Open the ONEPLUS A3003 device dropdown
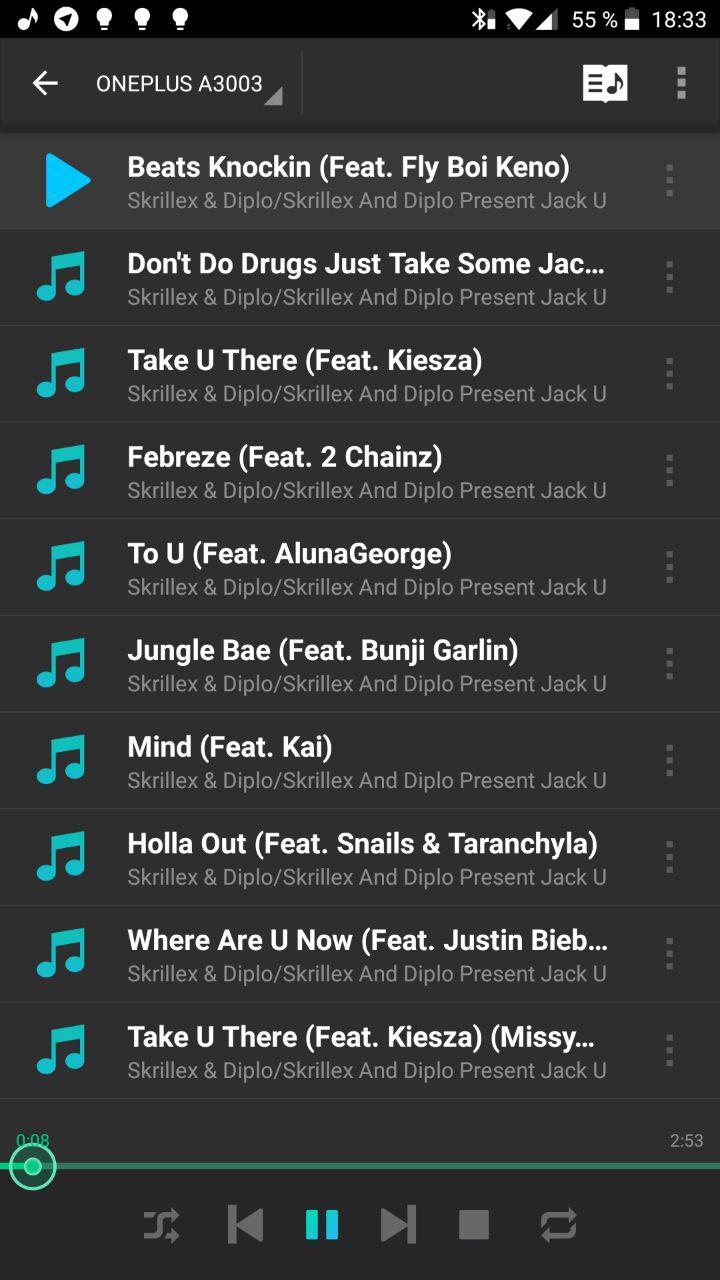This screenshot has width=720, height=1280. (189, 85)
